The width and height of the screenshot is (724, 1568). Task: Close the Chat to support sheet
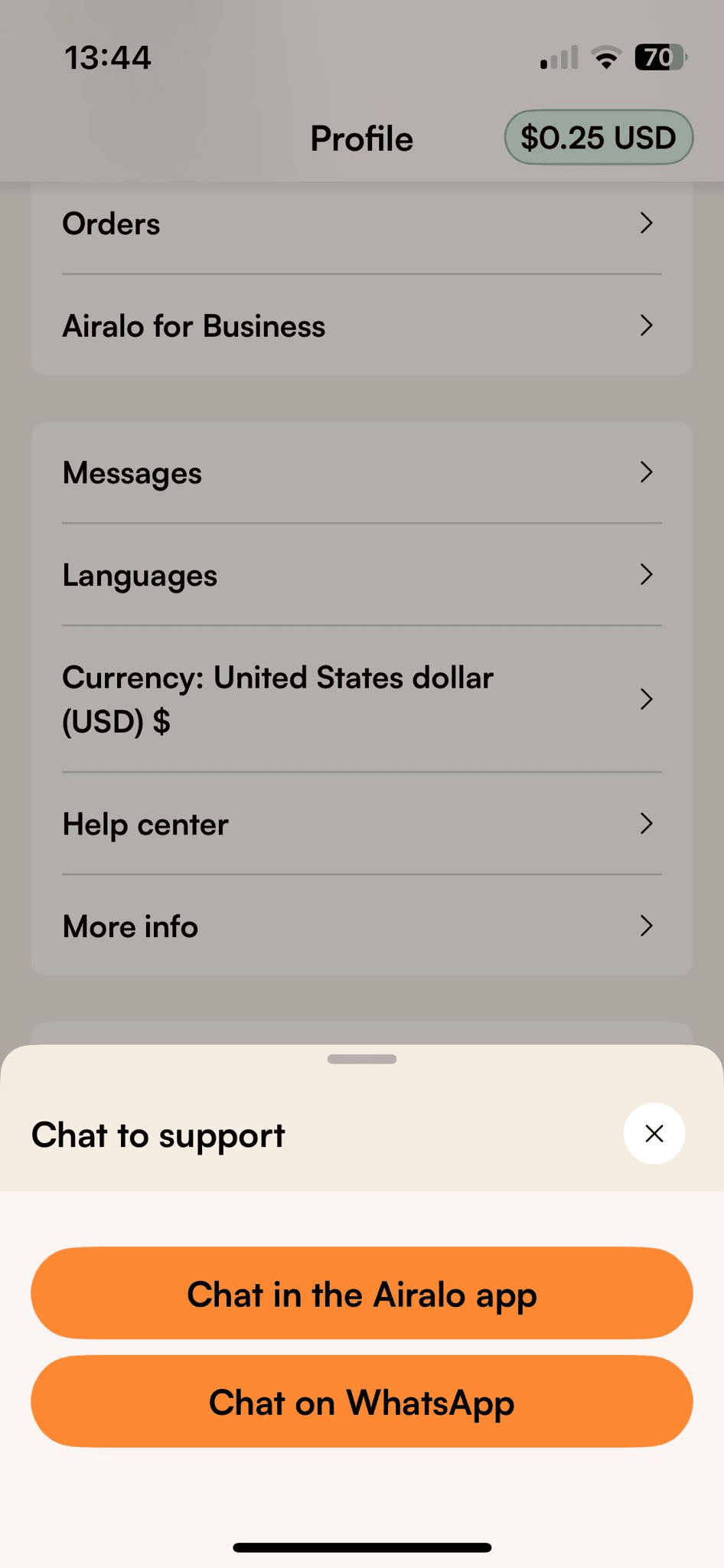tap(654, 1133)
